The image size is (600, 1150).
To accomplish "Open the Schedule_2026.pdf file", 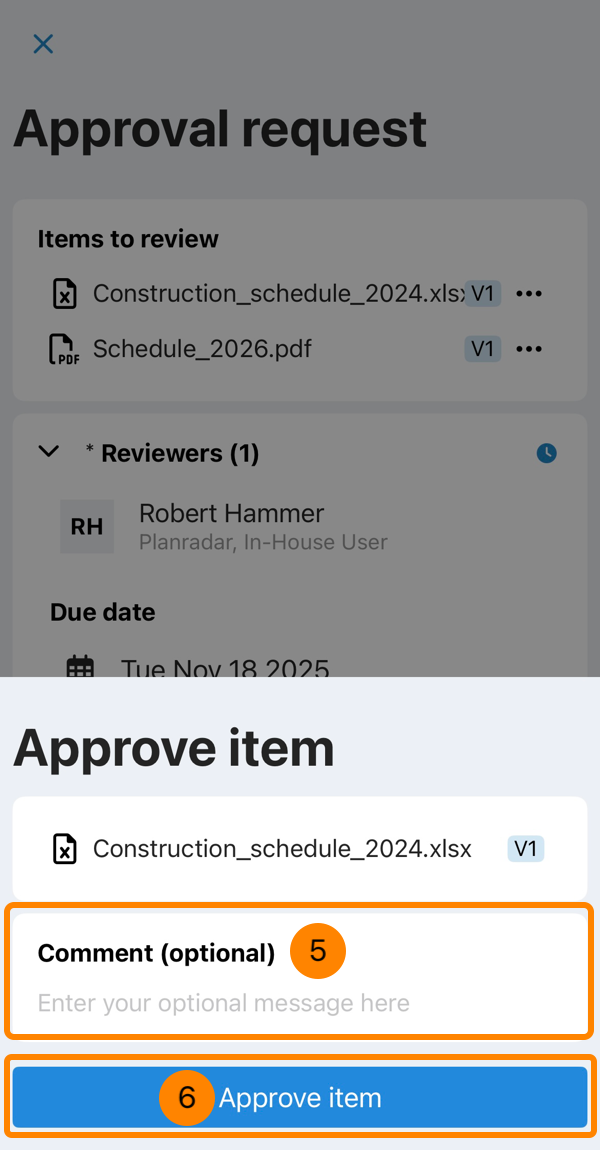I will [201, 349].
